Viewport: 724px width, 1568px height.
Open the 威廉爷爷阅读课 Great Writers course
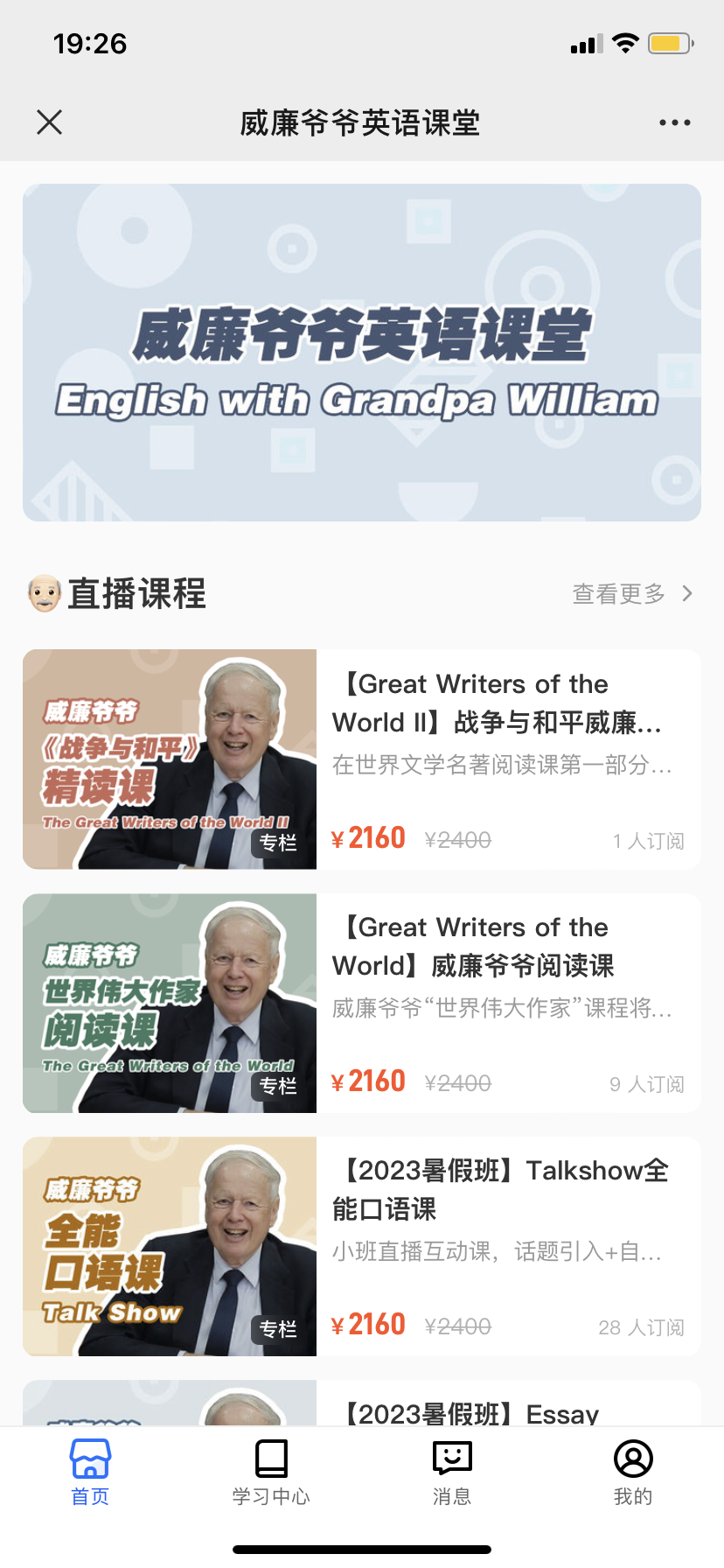(x=362, y=1003)
